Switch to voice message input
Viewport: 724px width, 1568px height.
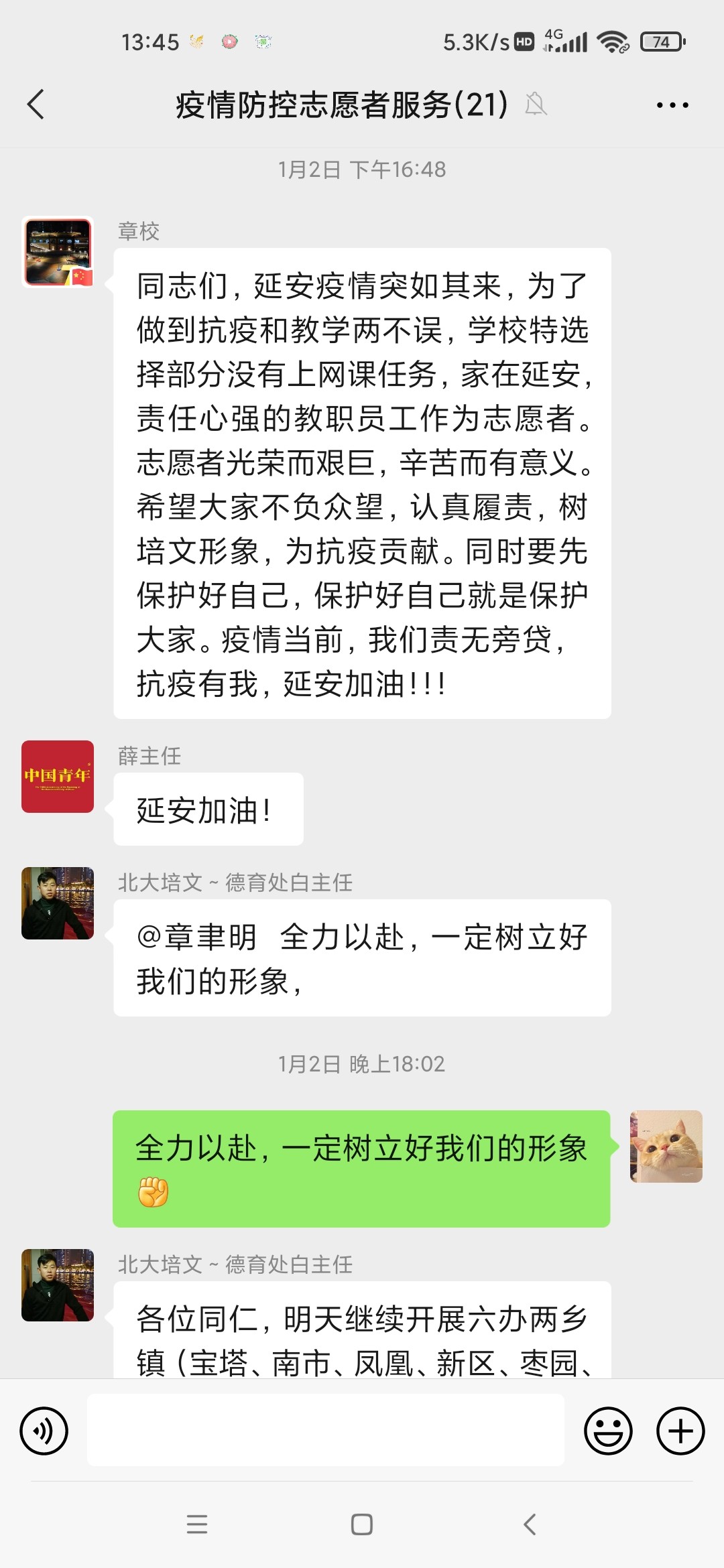44,1431
